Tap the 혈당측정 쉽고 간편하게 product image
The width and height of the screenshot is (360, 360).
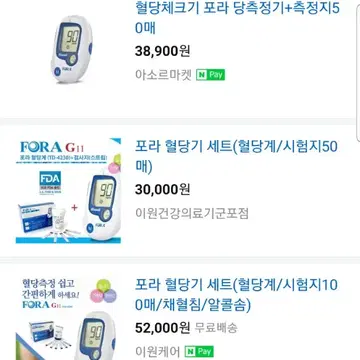click(68, 318)
